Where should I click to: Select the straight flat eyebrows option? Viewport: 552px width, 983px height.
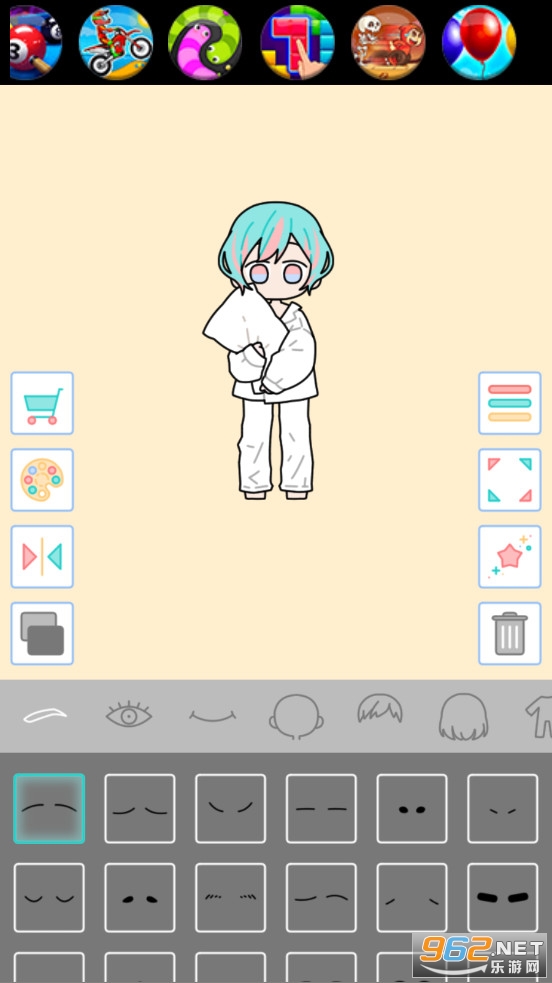[321, 809]
